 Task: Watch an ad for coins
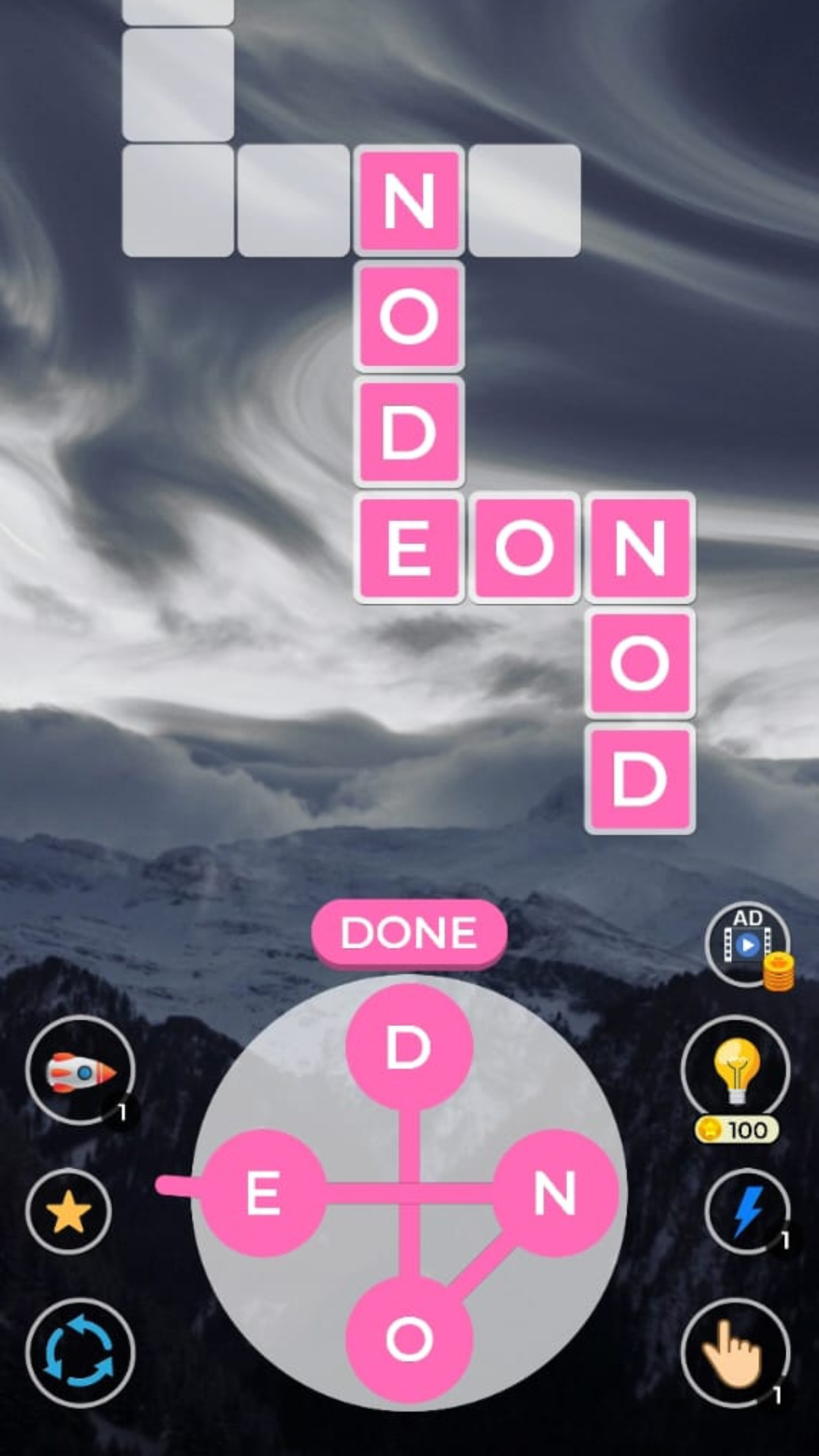point(748,945)
